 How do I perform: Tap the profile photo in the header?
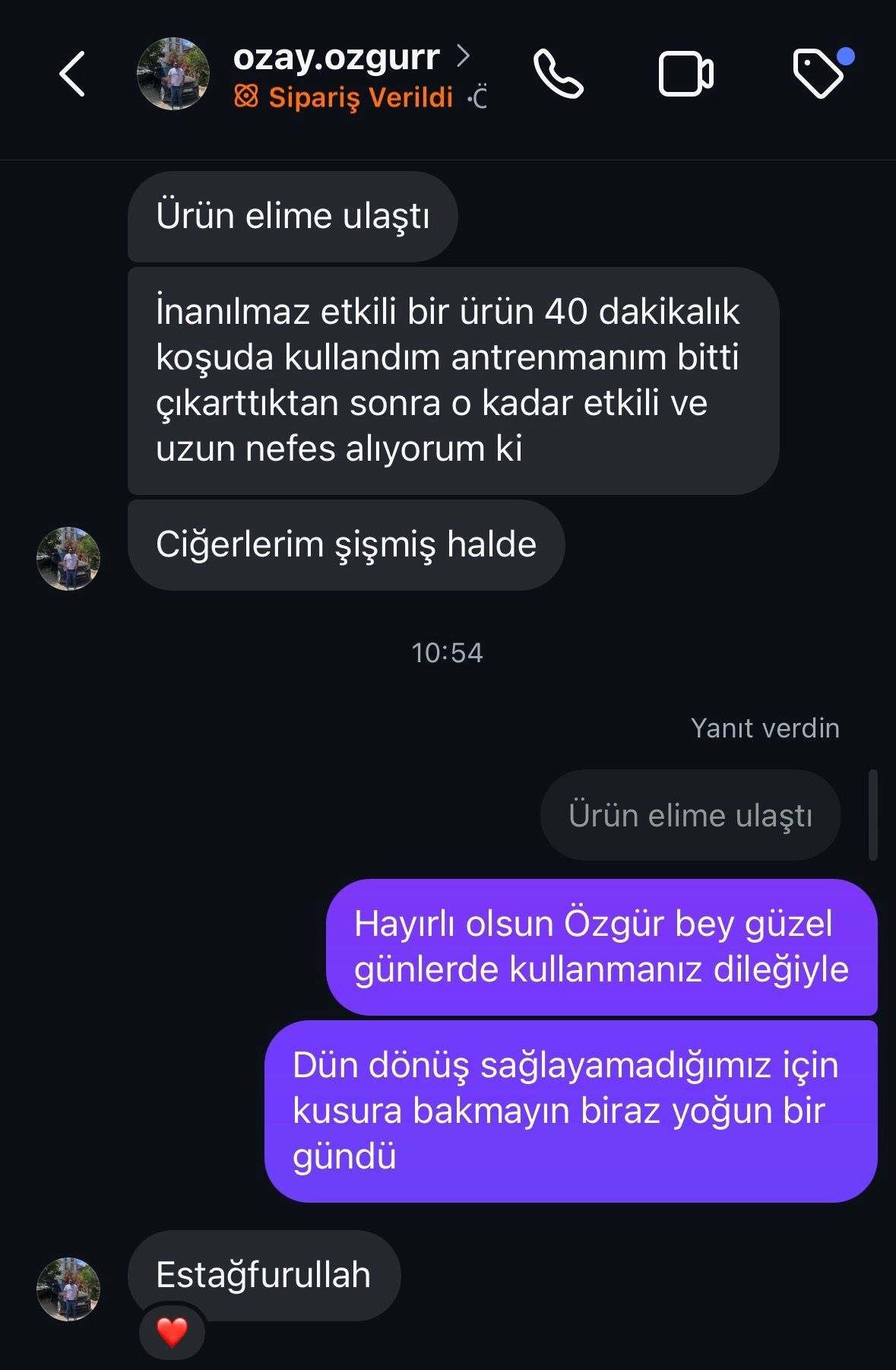point(173,75)
